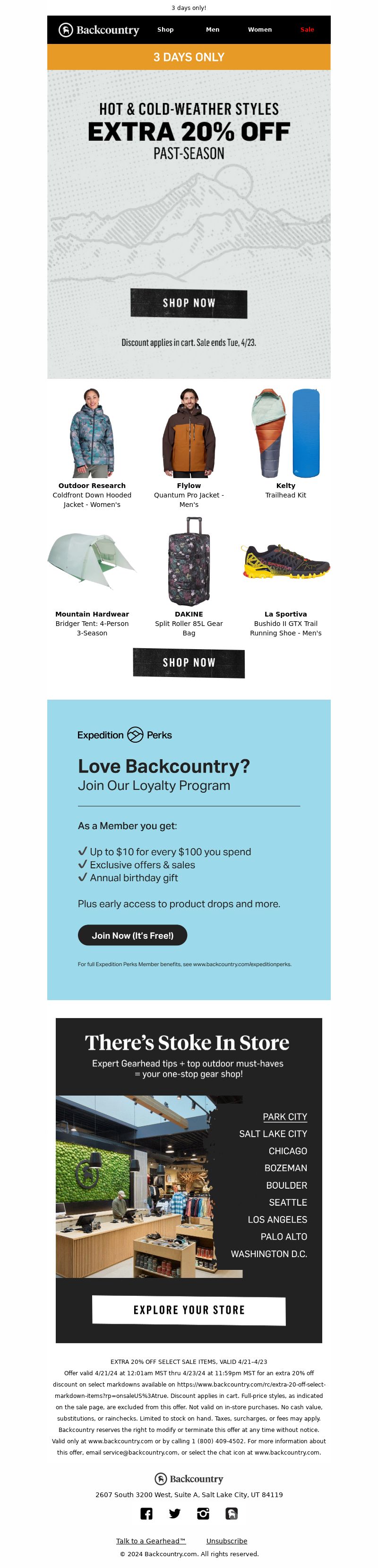Select the Park City store link
The image size is (378, 1568).
[284, 1116]
